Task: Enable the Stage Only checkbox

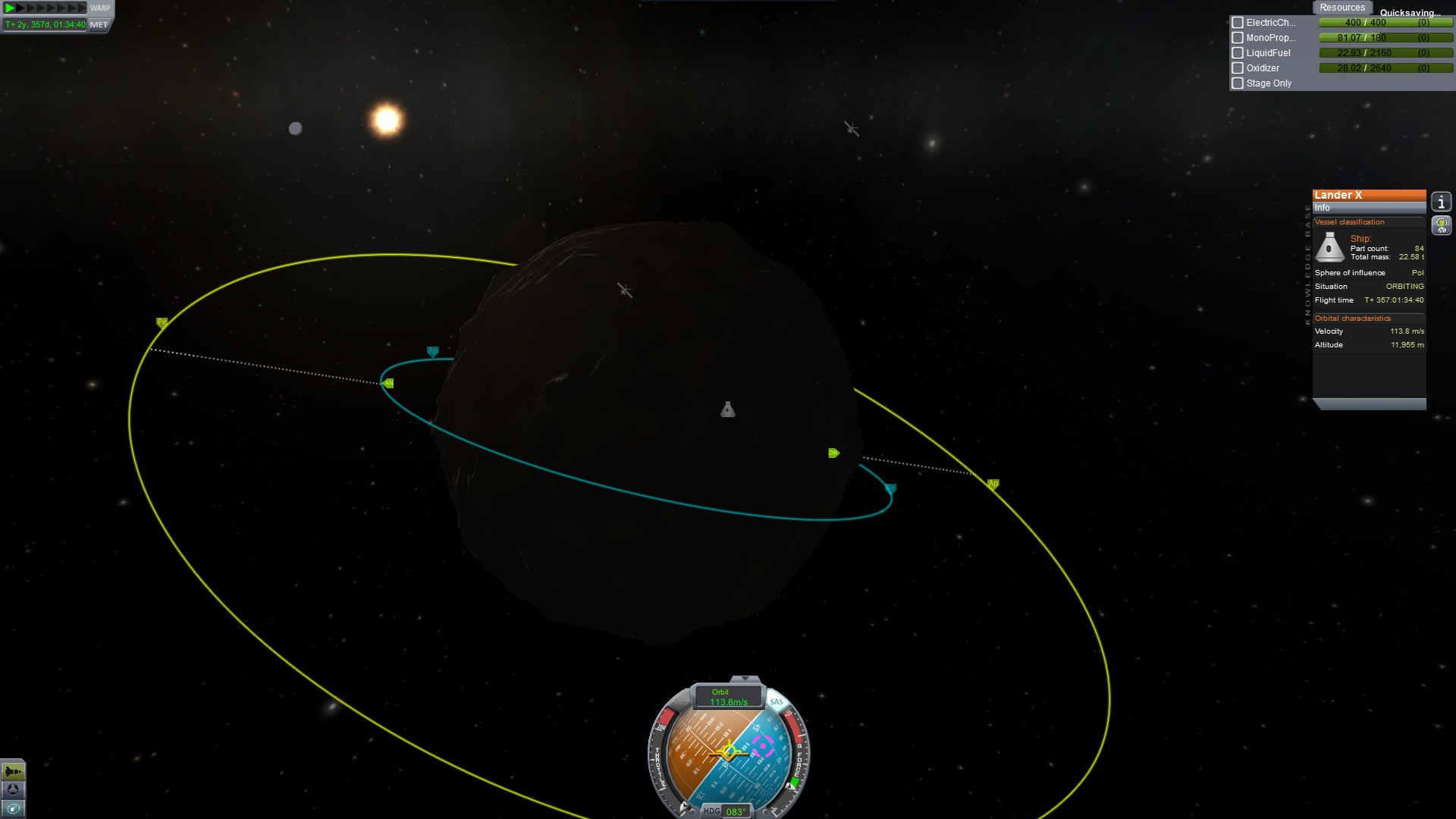Action: point(1238,83)
